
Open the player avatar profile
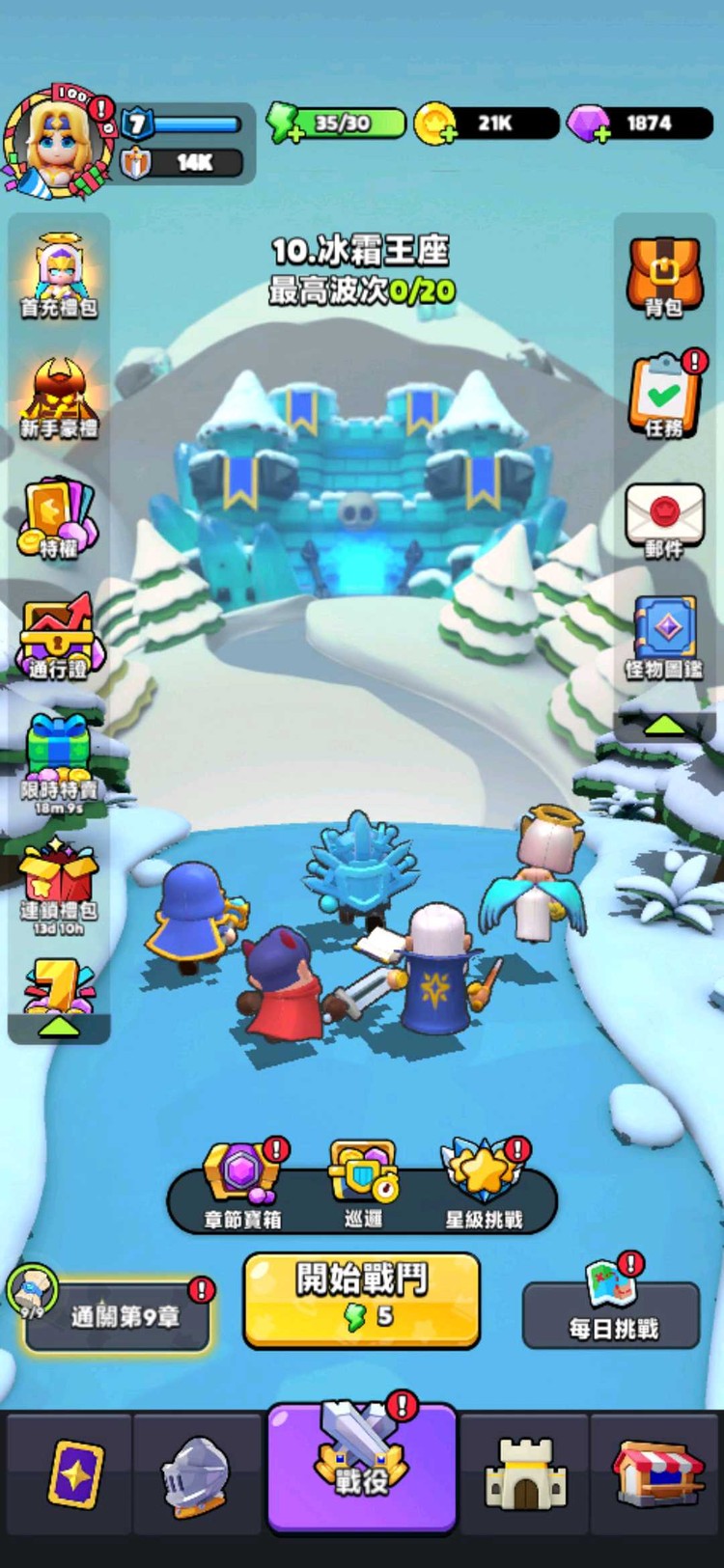click(58, 140)
